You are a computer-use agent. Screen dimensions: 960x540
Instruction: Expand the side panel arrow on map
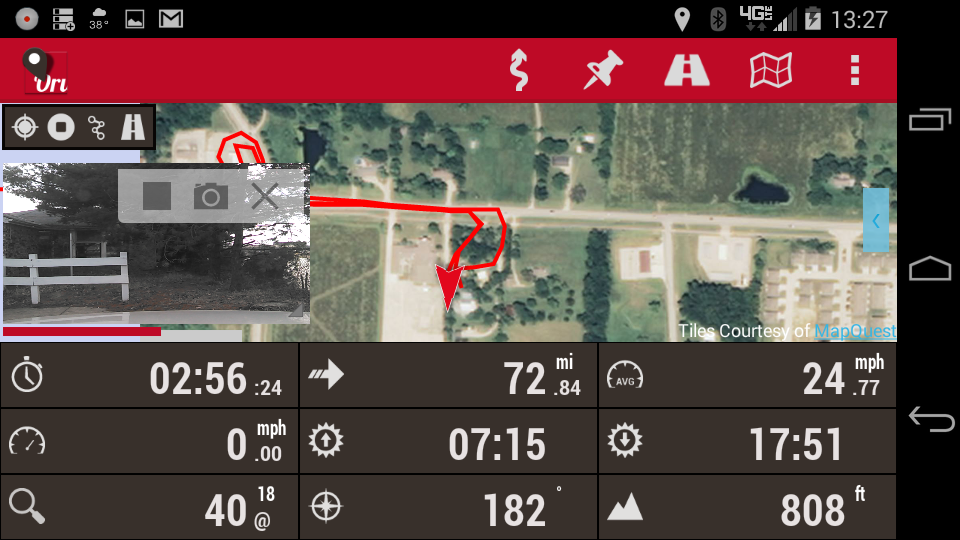point(876,220)
